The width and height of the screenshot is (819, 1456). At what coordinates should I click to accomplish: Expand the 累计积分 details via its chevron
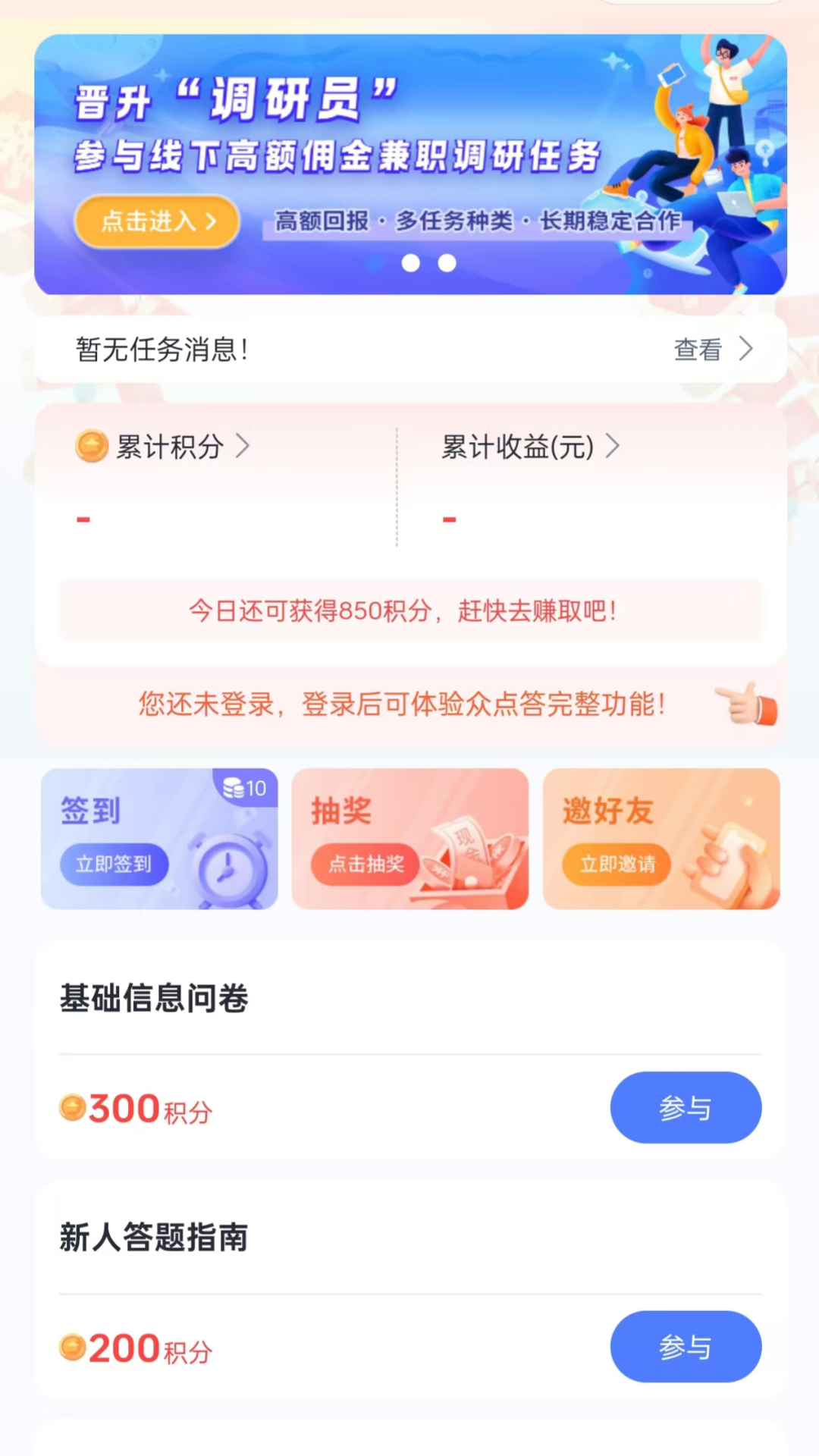coord(243,447)
